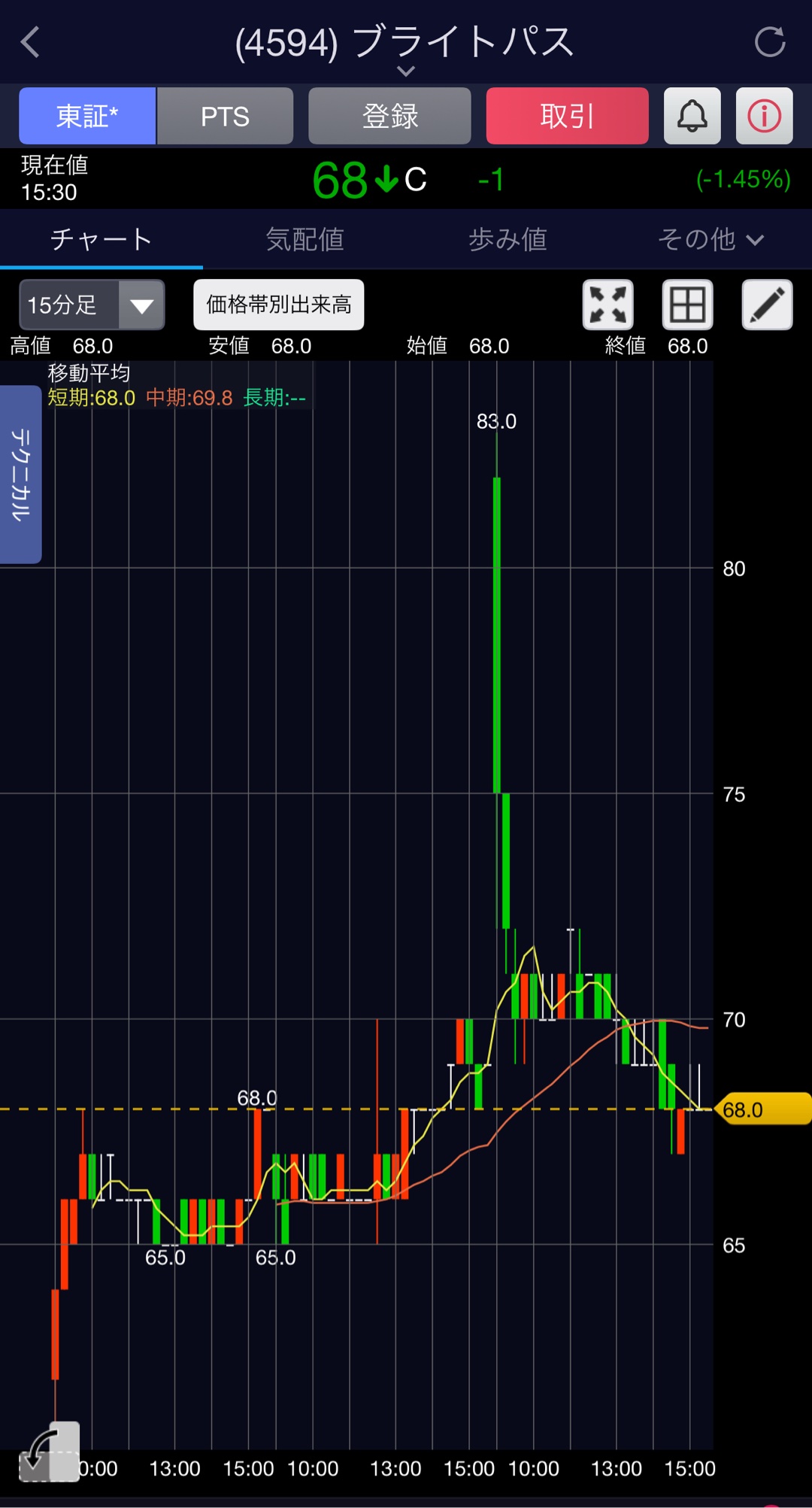Switch to the 気配値 tab
This screenshot has width=812, height=1508.
304,239
